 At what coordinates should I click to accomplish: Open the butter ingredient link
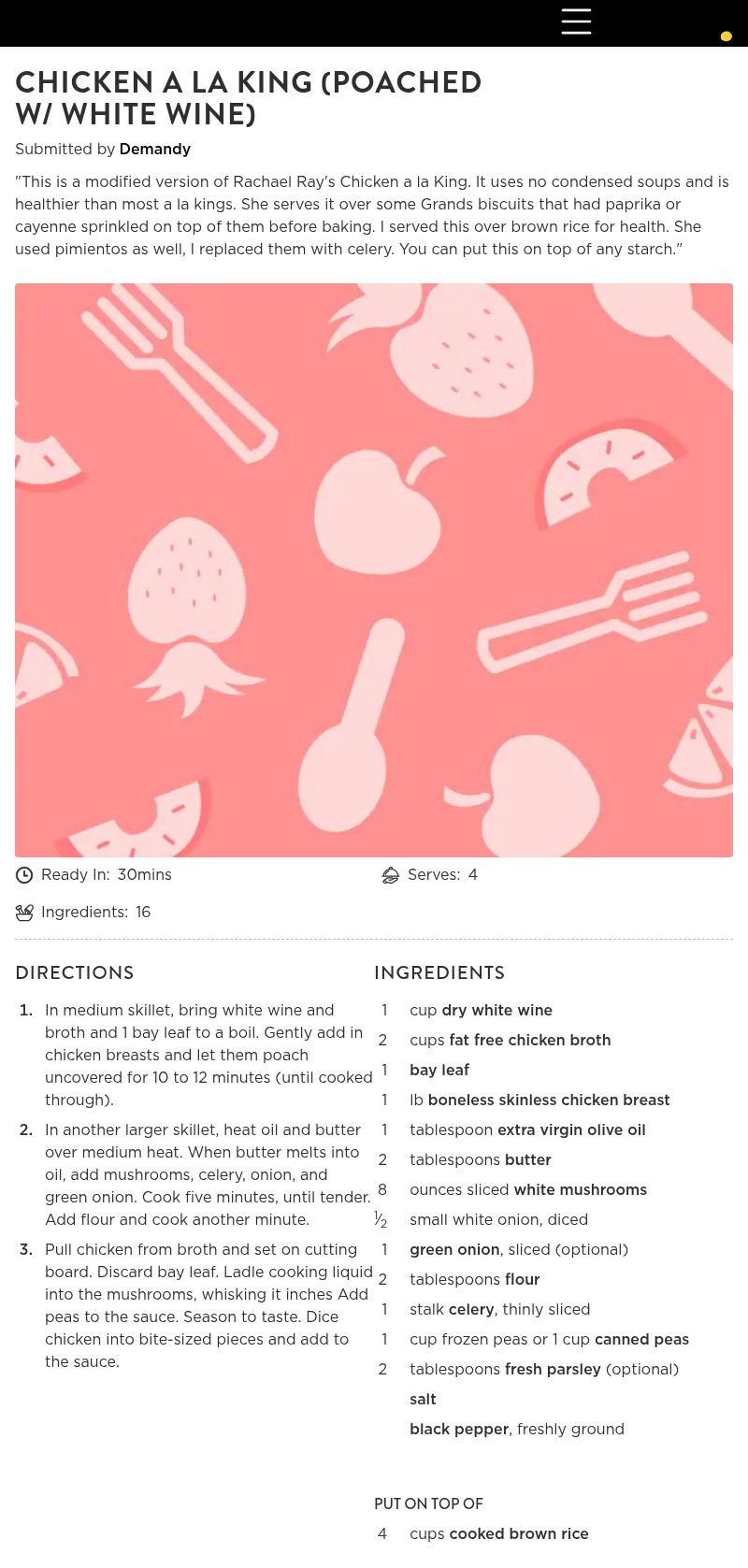pos(527,1159)
